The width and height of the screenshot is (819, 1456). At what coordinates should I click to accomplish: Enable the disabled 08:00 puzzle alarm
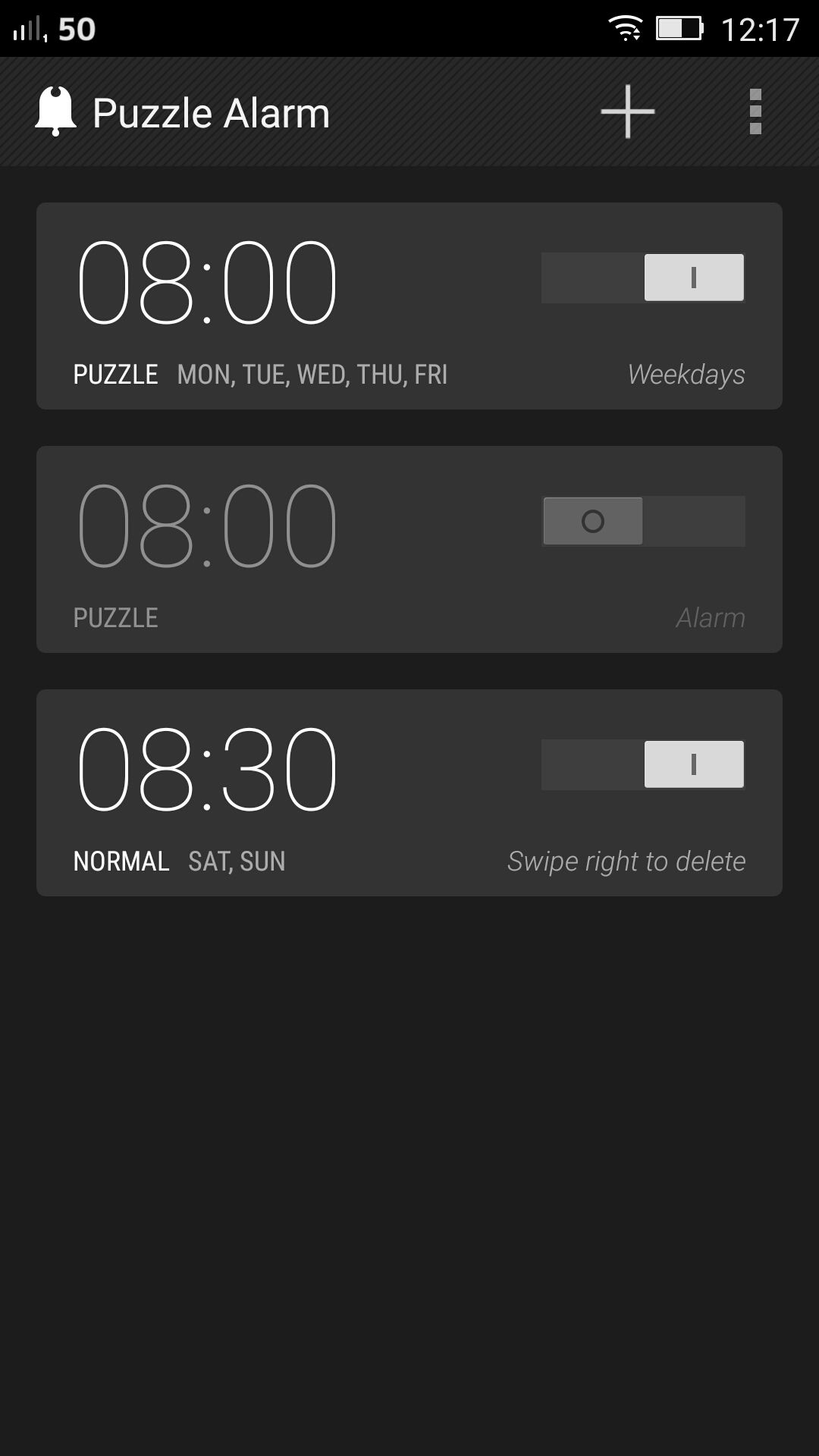(643, 521)
